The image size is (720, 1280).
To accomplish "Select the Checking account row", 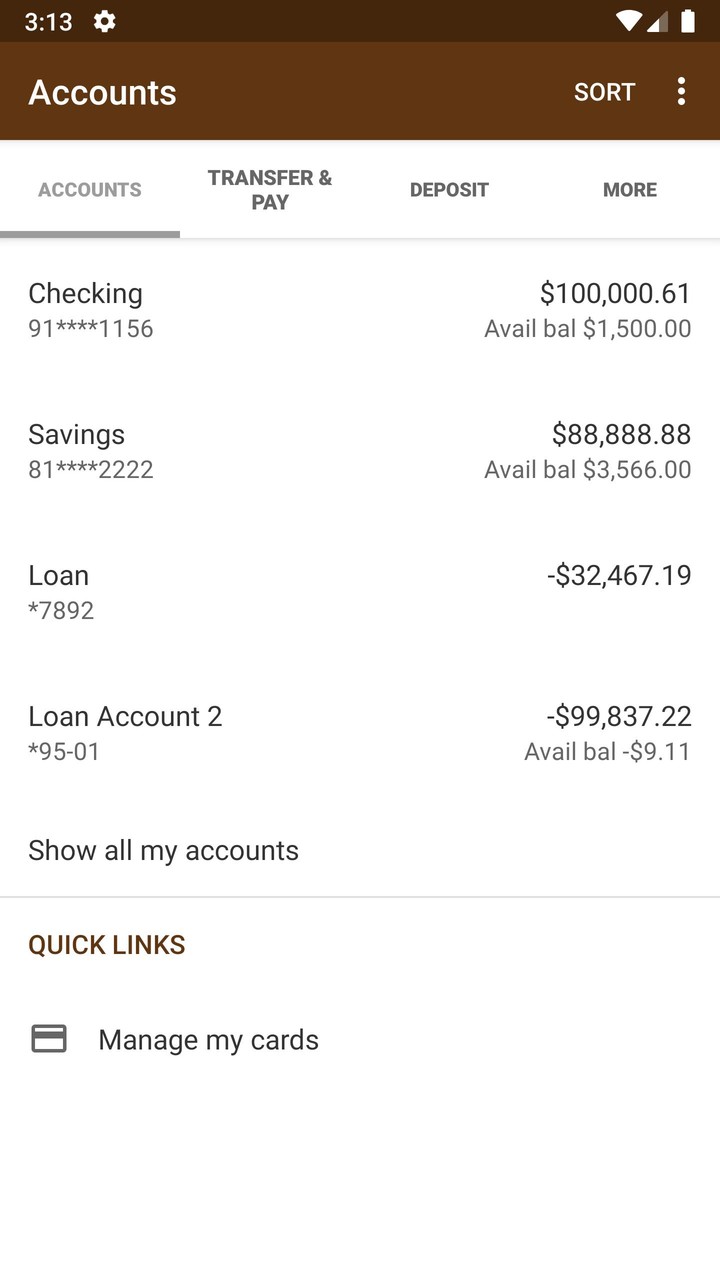I will (360, 308).
